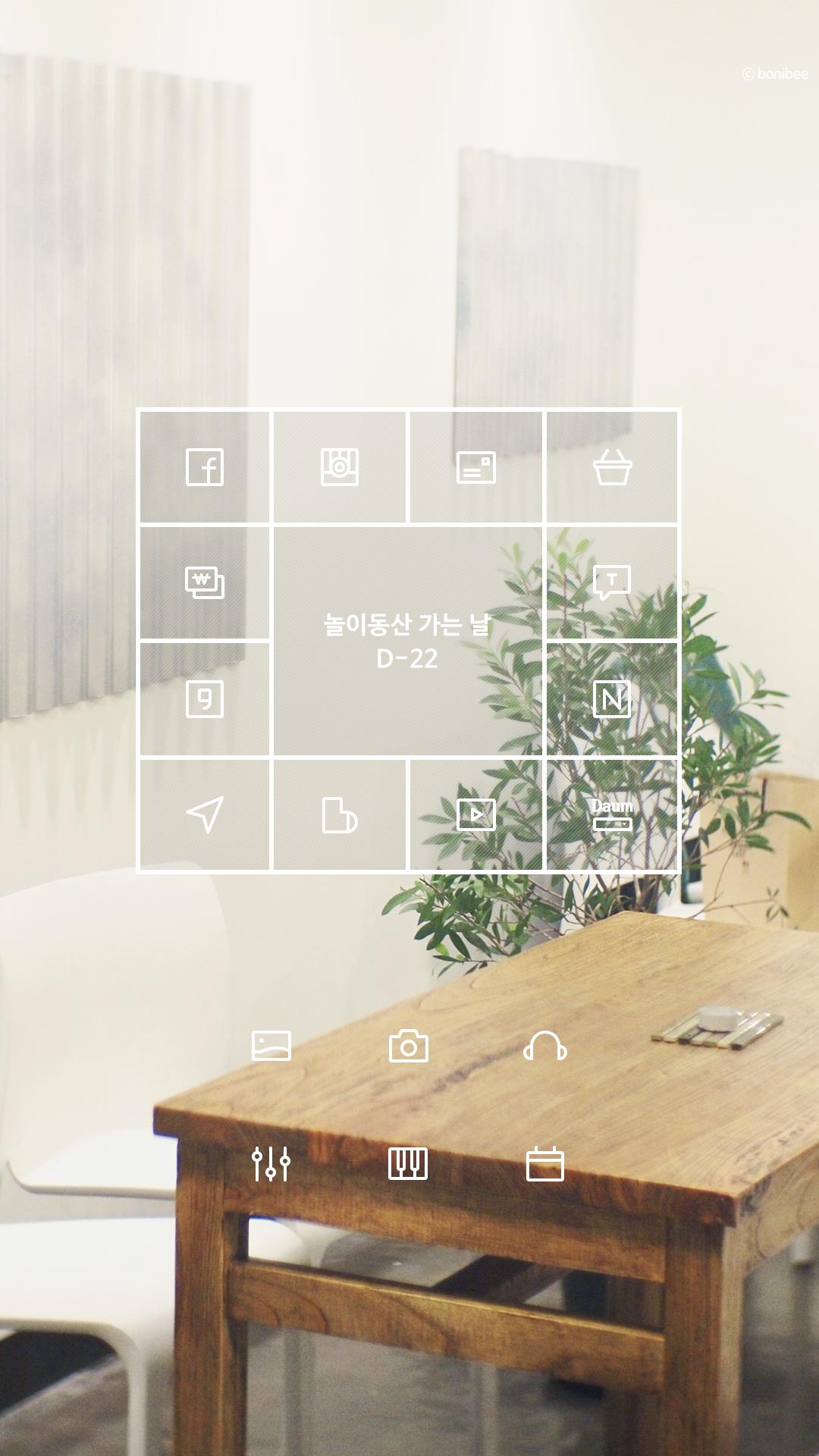Launch the Instagram camera app
The height and width of the screenshot is (1456, 819).
click(341, 467)
